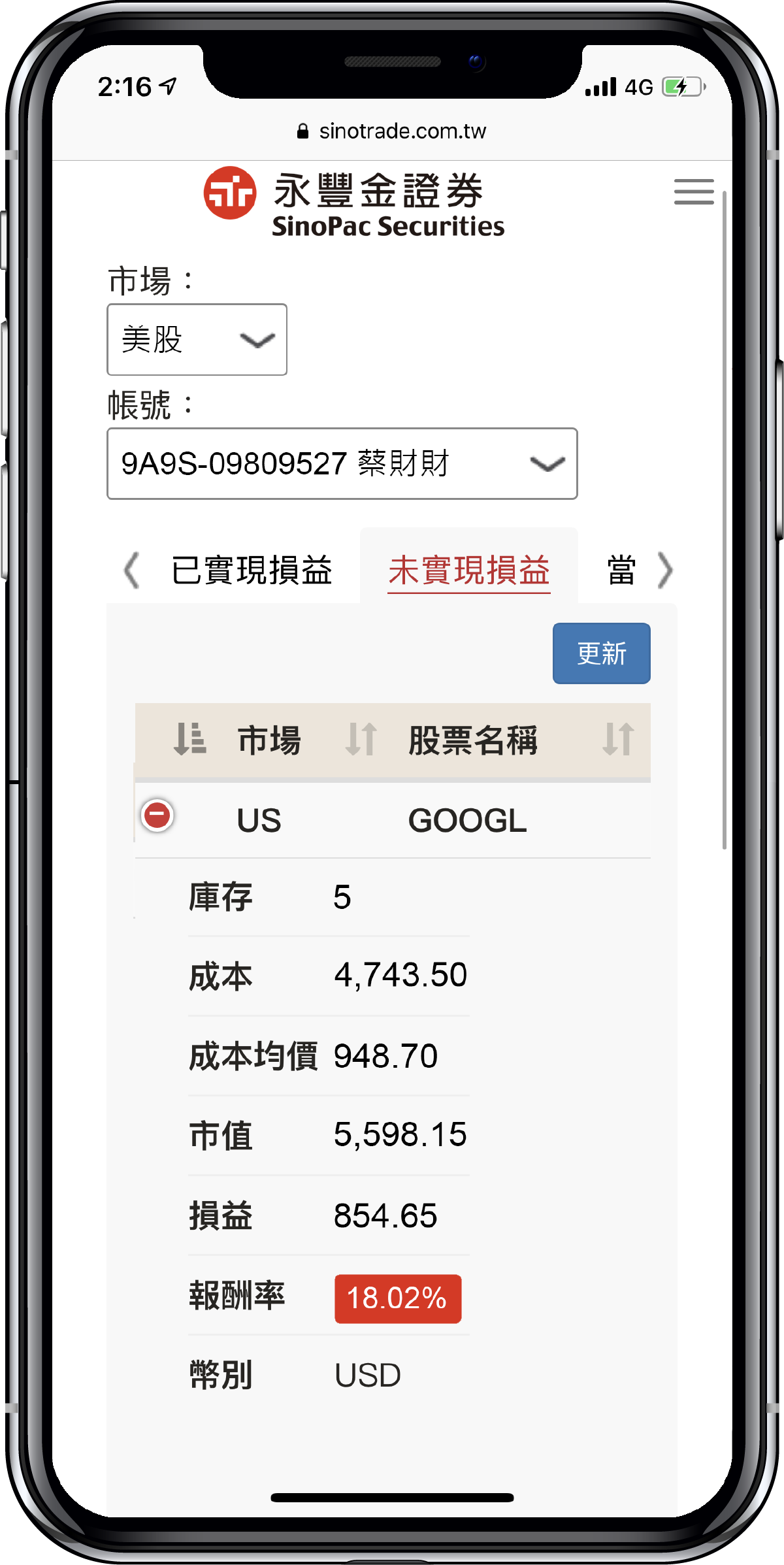This screenshot has height=1565, width=784.
Task: Open the 帳號 account dropdown
Action: click(x=342, y=464)
